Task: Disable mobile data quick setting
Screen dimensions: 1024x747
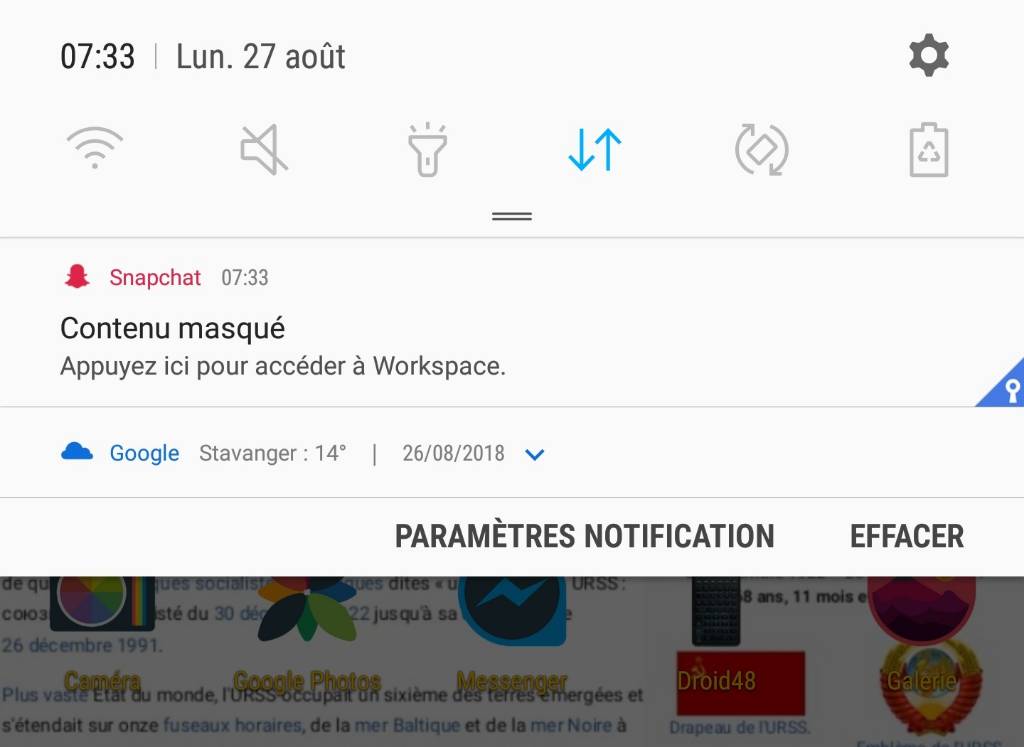Action: coord(595,150)
